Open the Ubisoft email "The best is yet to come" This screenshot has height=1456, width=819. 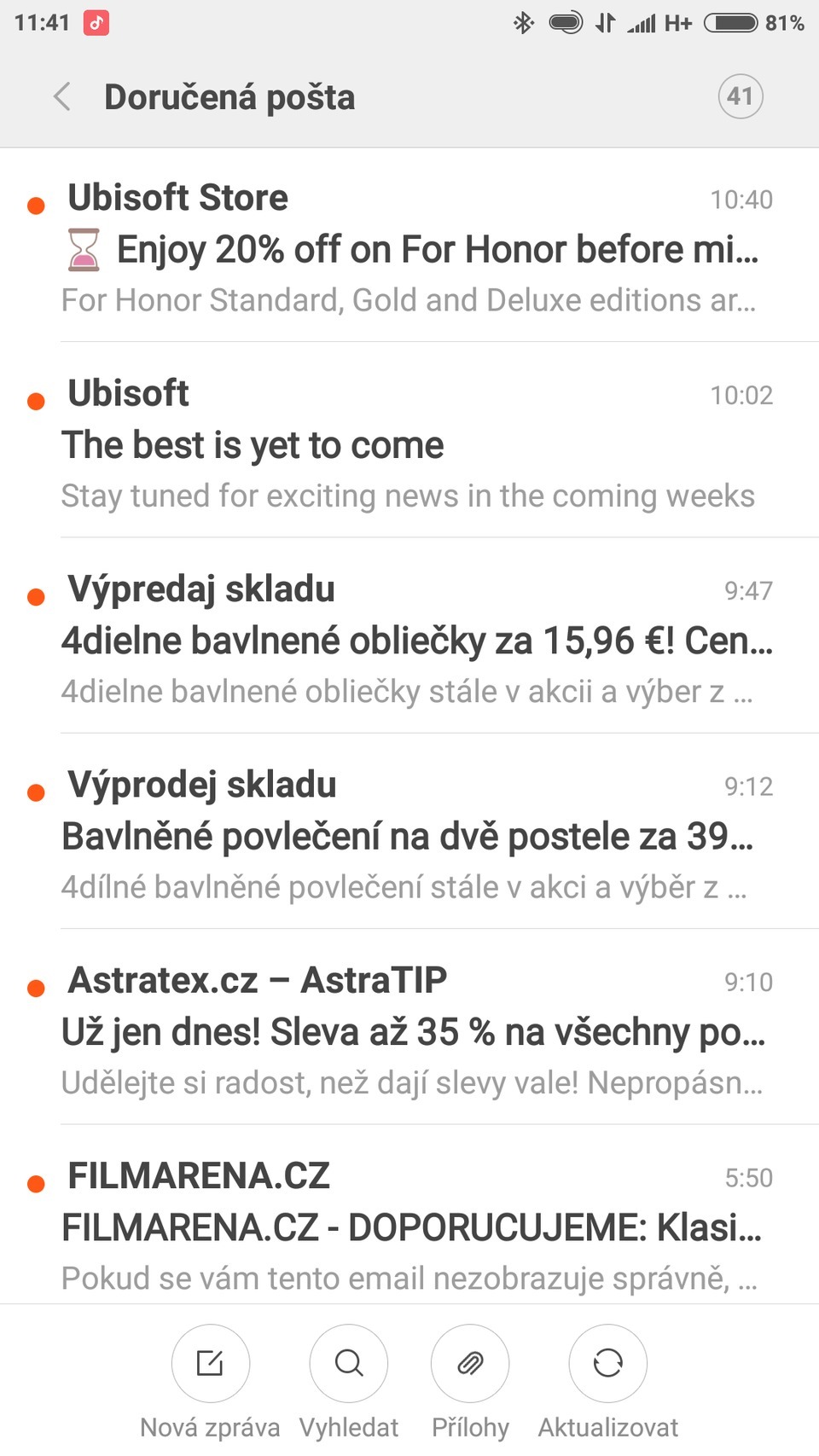click(409, 444)
